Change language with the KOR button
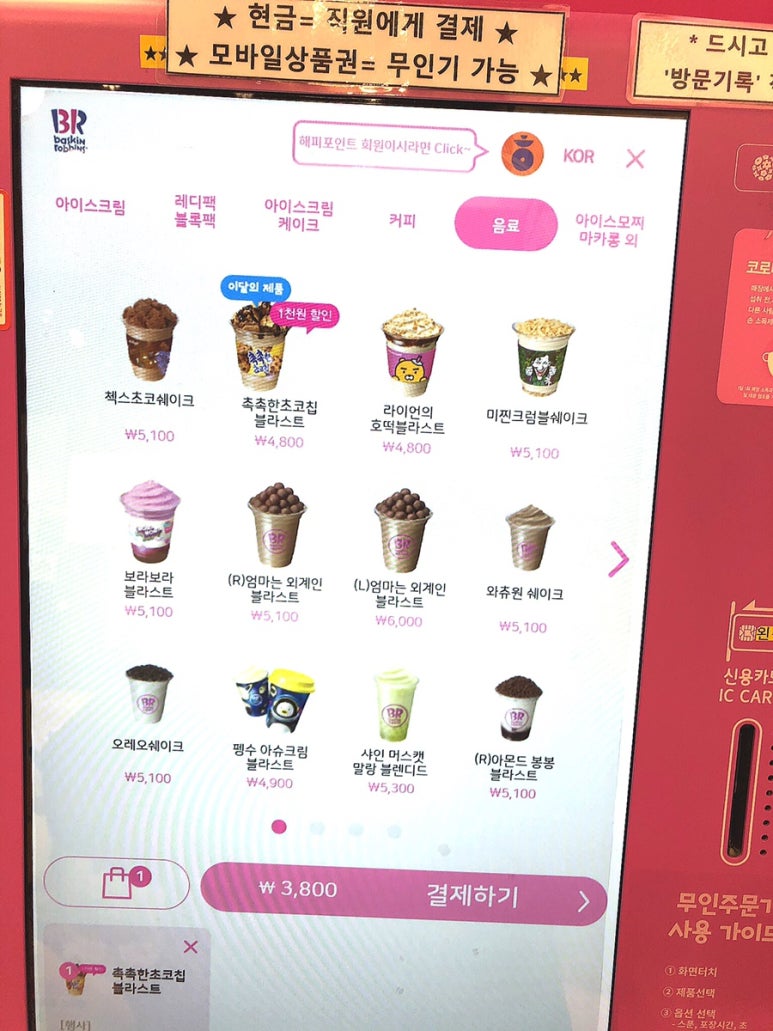773x1031 pixels. tap(578, 156)
